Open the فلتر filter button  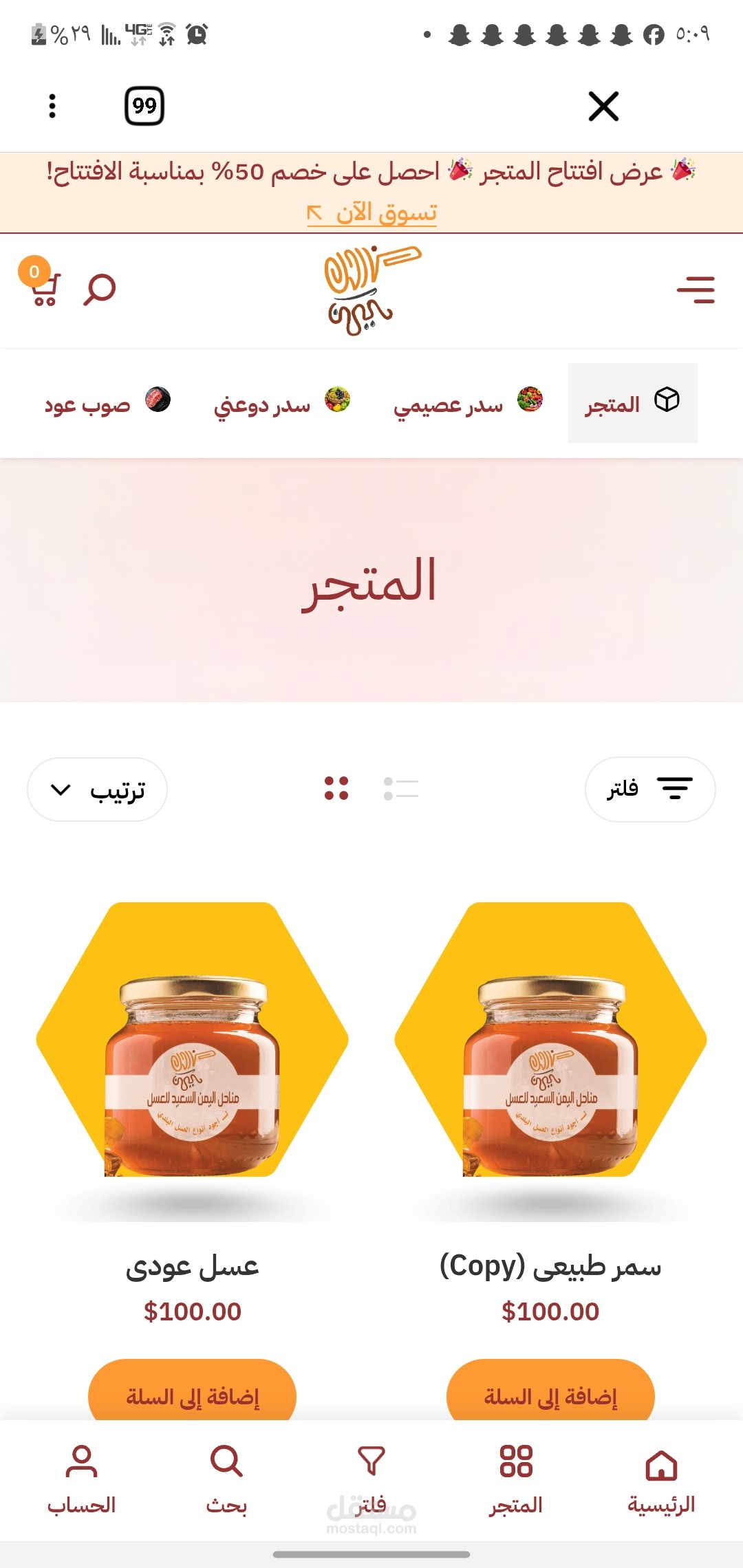point(649,789)
